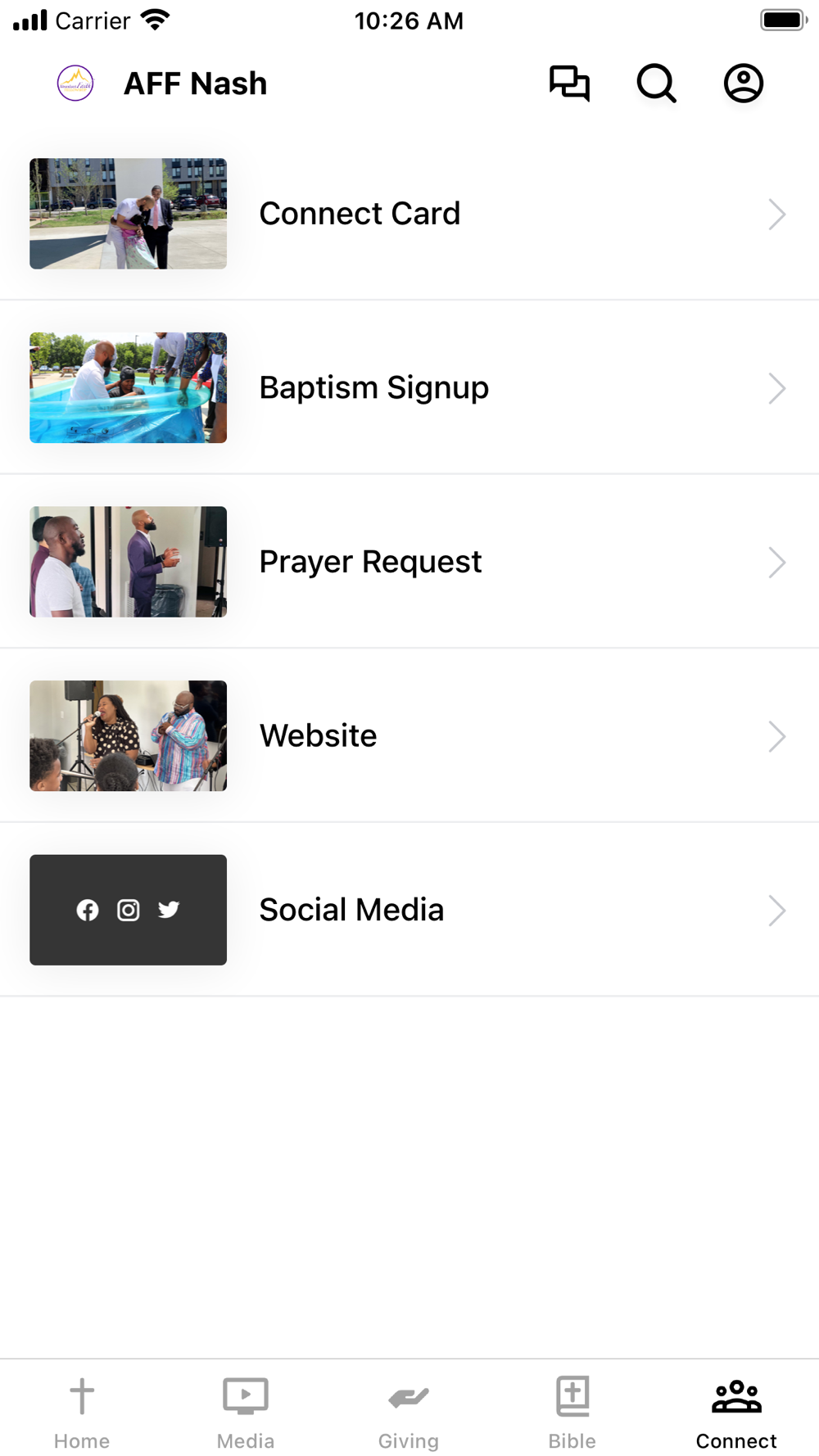Select the Connect tab
Image resolution: width=819 pixels, height=1456 pixels.
pos(736,1412)
